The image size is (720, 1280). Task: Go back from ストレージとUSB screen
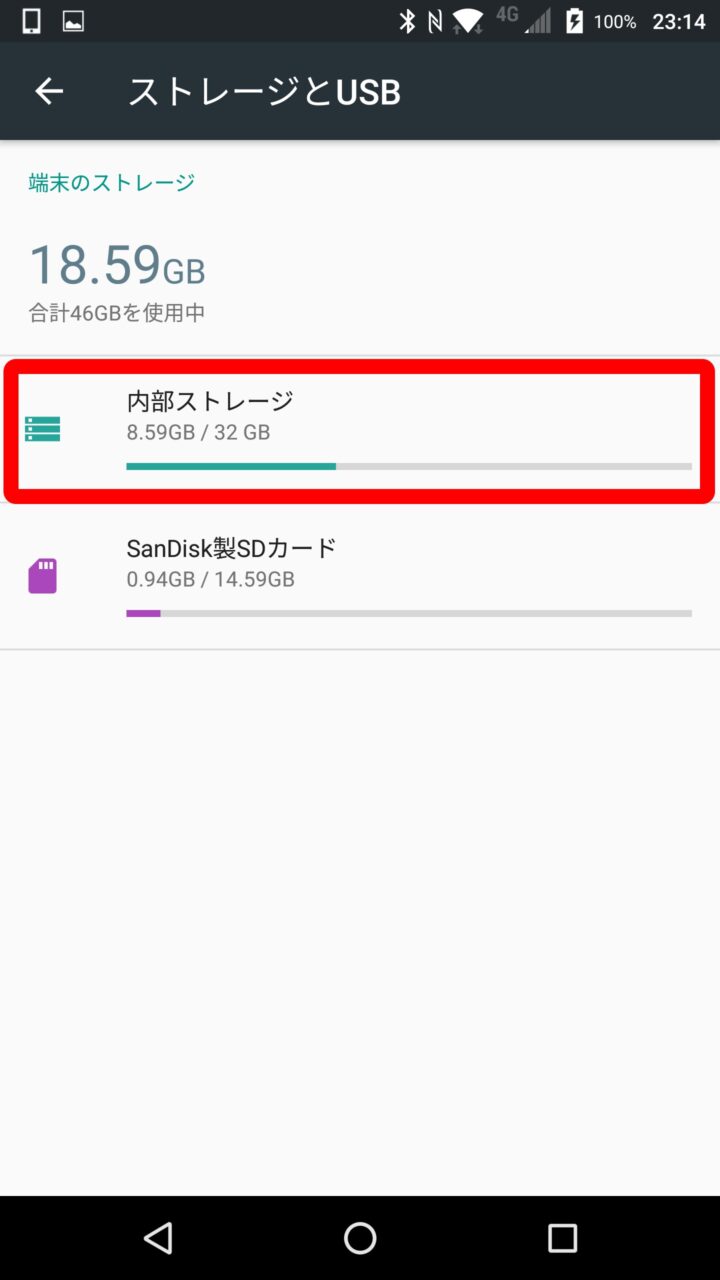(x=49, y=92)
